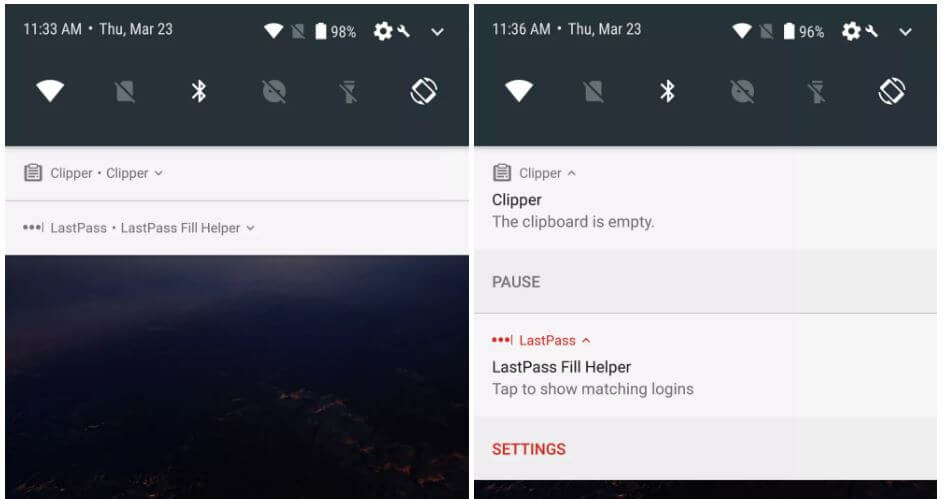The image size is (945, 499).
Task: Toggle auto-rotate in the 11:33 AM panel
Action: coord(423,92)
